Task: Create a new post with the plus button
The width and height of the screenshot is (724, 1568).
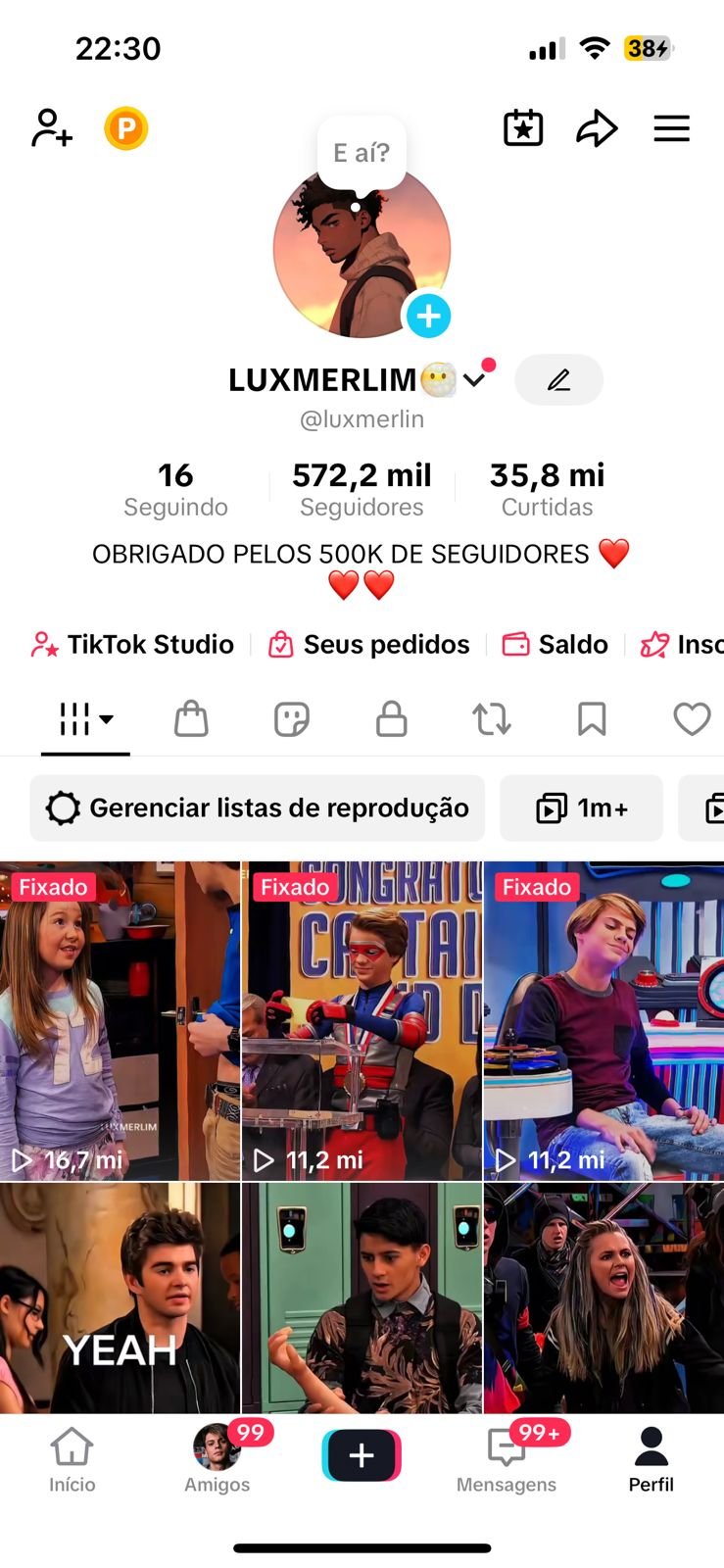Action: point(362,1455)
